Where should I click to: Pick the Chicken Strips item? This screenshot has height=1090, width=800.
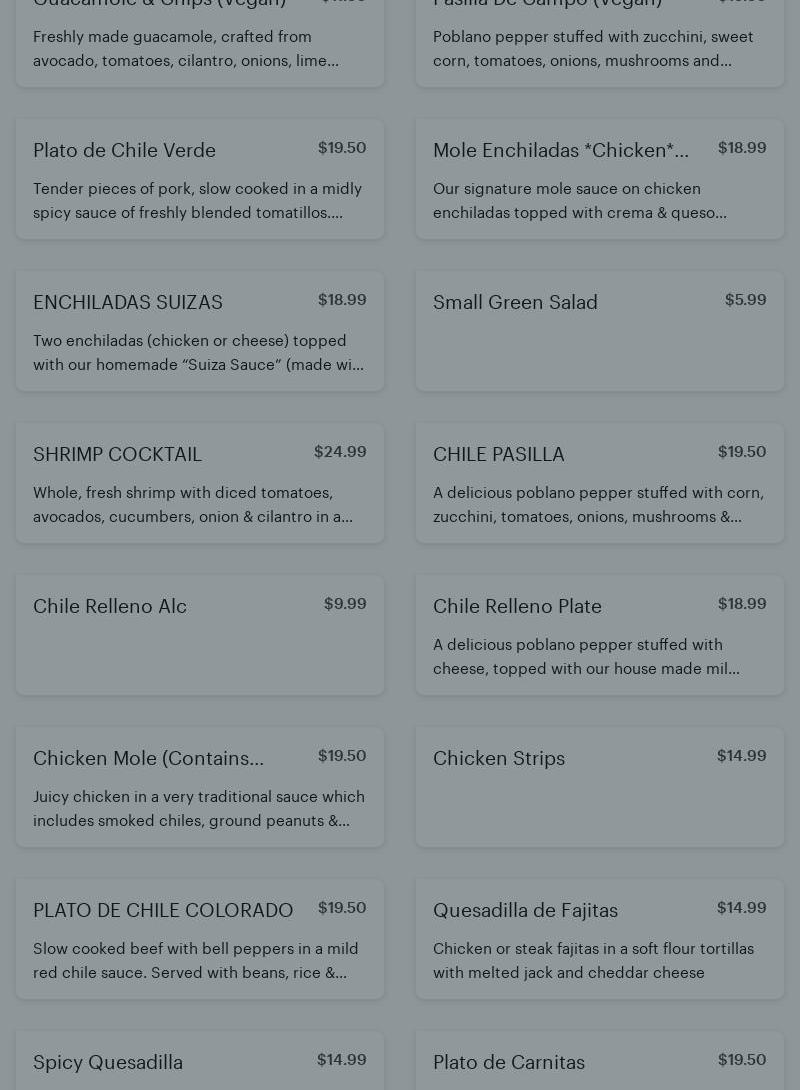pyautogui.click(x=600, y=787)
